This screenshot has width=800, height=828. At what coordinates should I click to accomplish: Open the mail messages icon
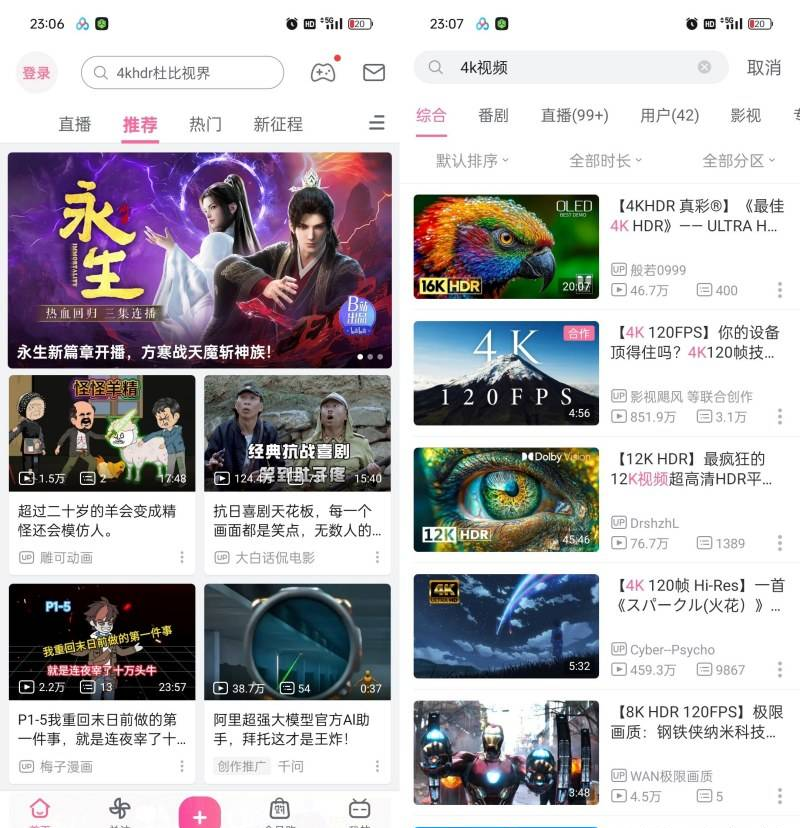pyautogui.click(x=374, y=72)
